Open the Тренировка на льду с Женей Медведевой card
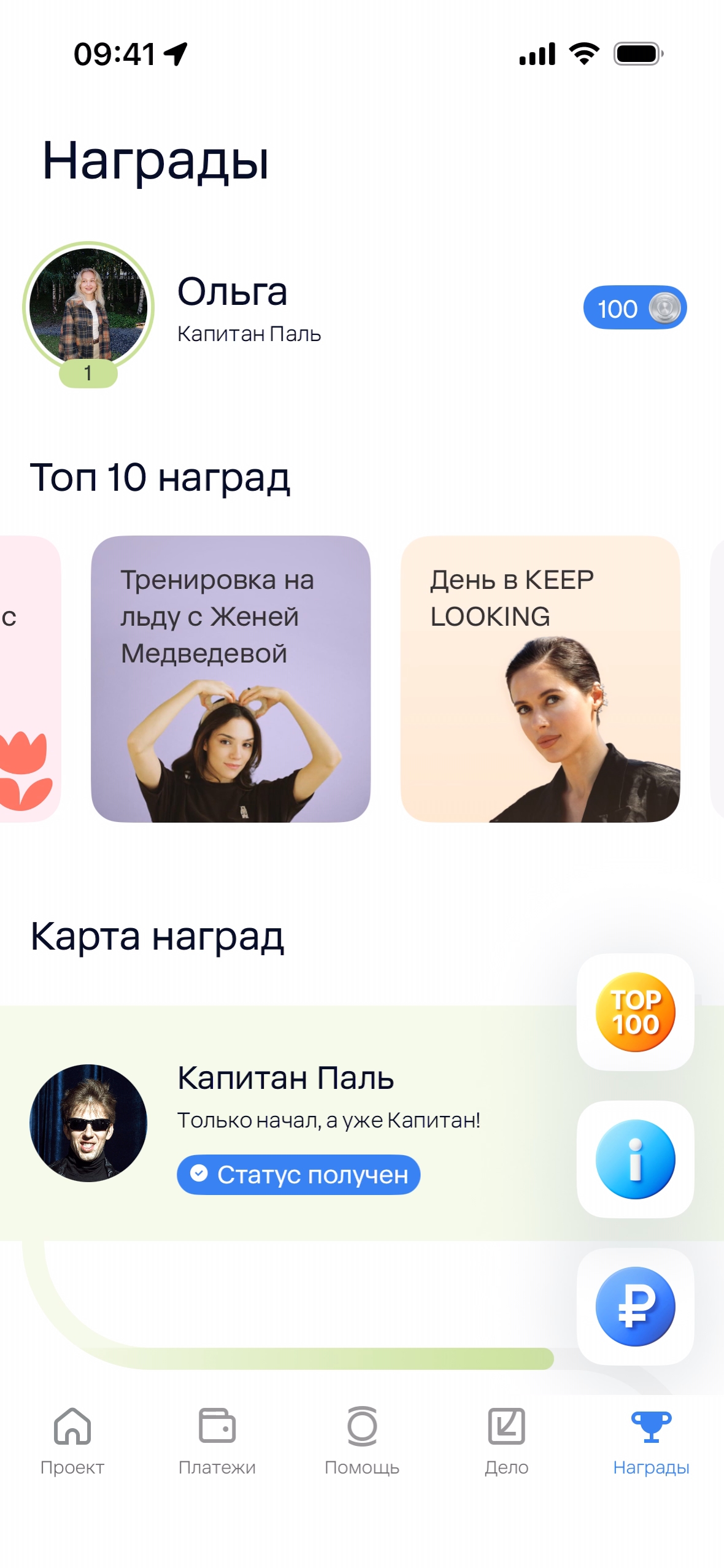 231,678
